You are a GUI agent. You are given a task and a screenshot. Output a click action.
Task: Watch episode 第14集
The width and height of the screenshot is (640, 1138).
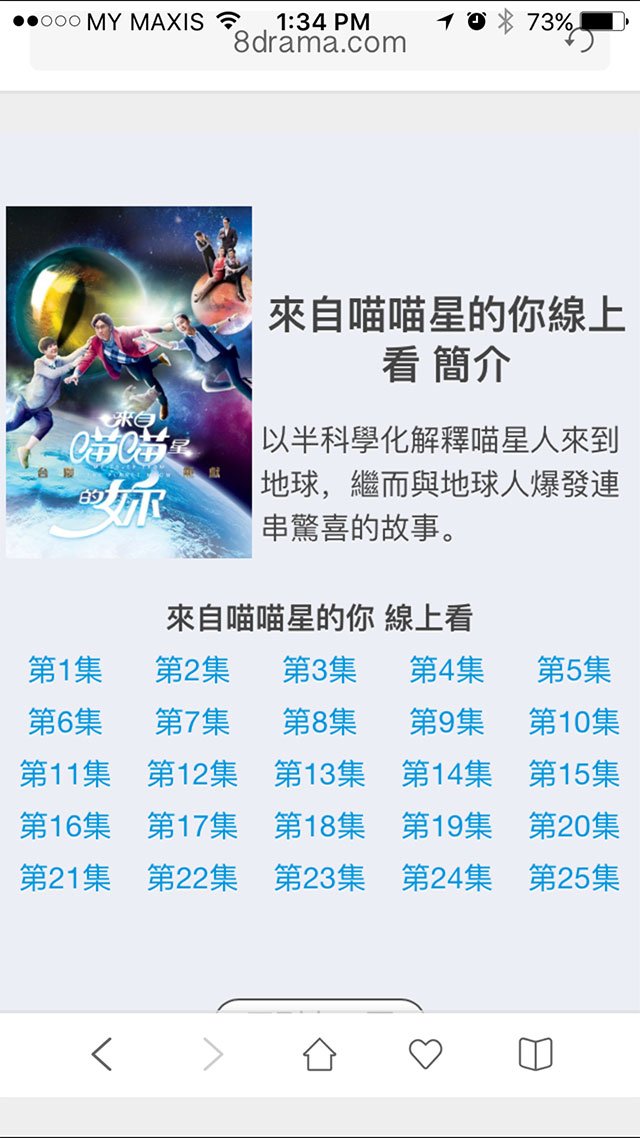[446, 774]
